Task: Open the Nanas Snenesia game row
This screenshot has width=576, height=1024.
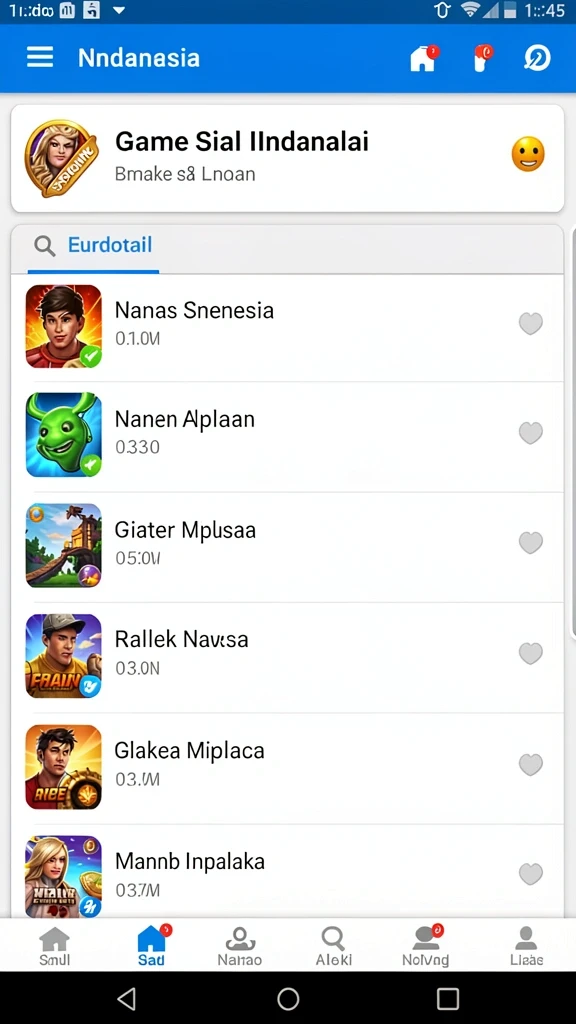Action: coord(287,327)
